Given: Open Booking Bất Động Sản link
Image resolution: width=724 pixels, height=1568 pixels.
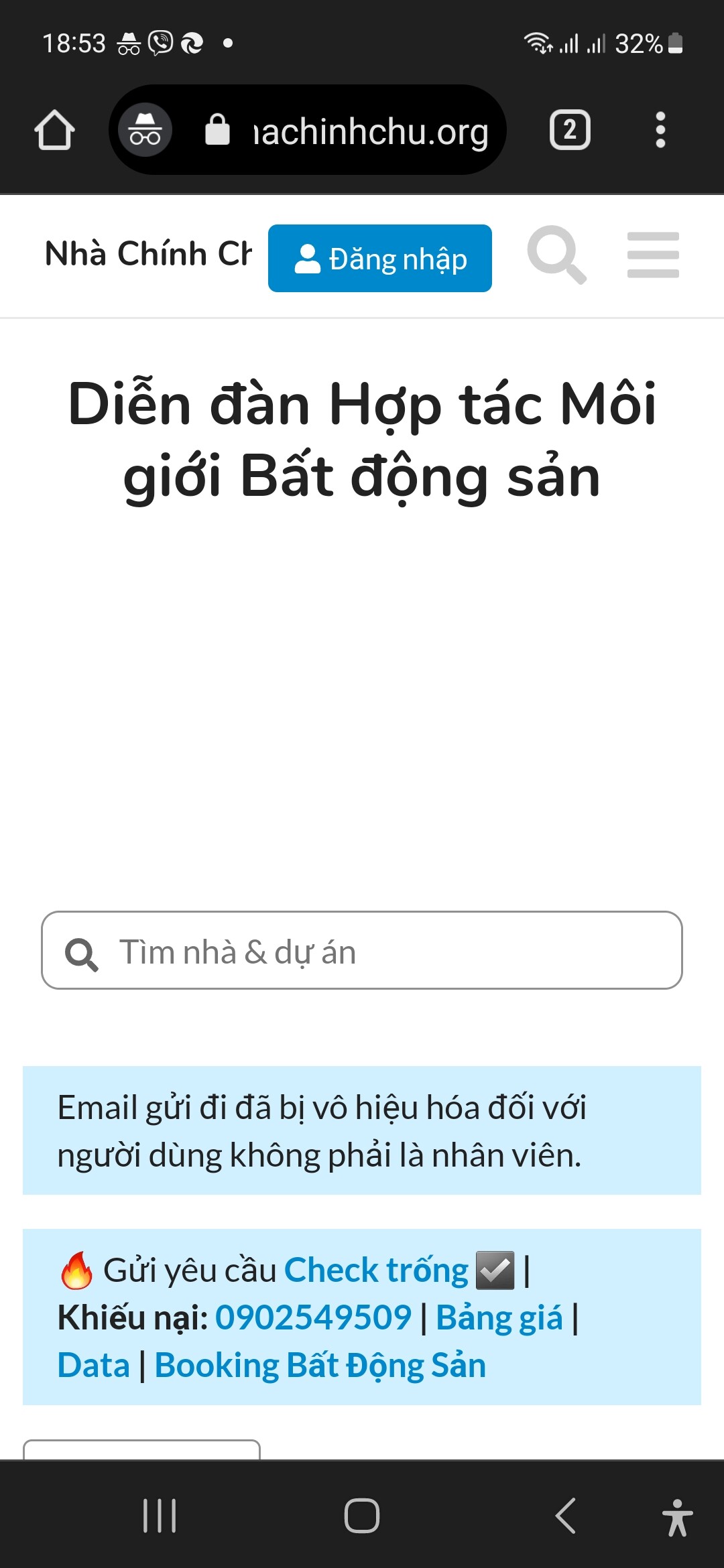Looking at the screenshot, I should pos(320,1366).
